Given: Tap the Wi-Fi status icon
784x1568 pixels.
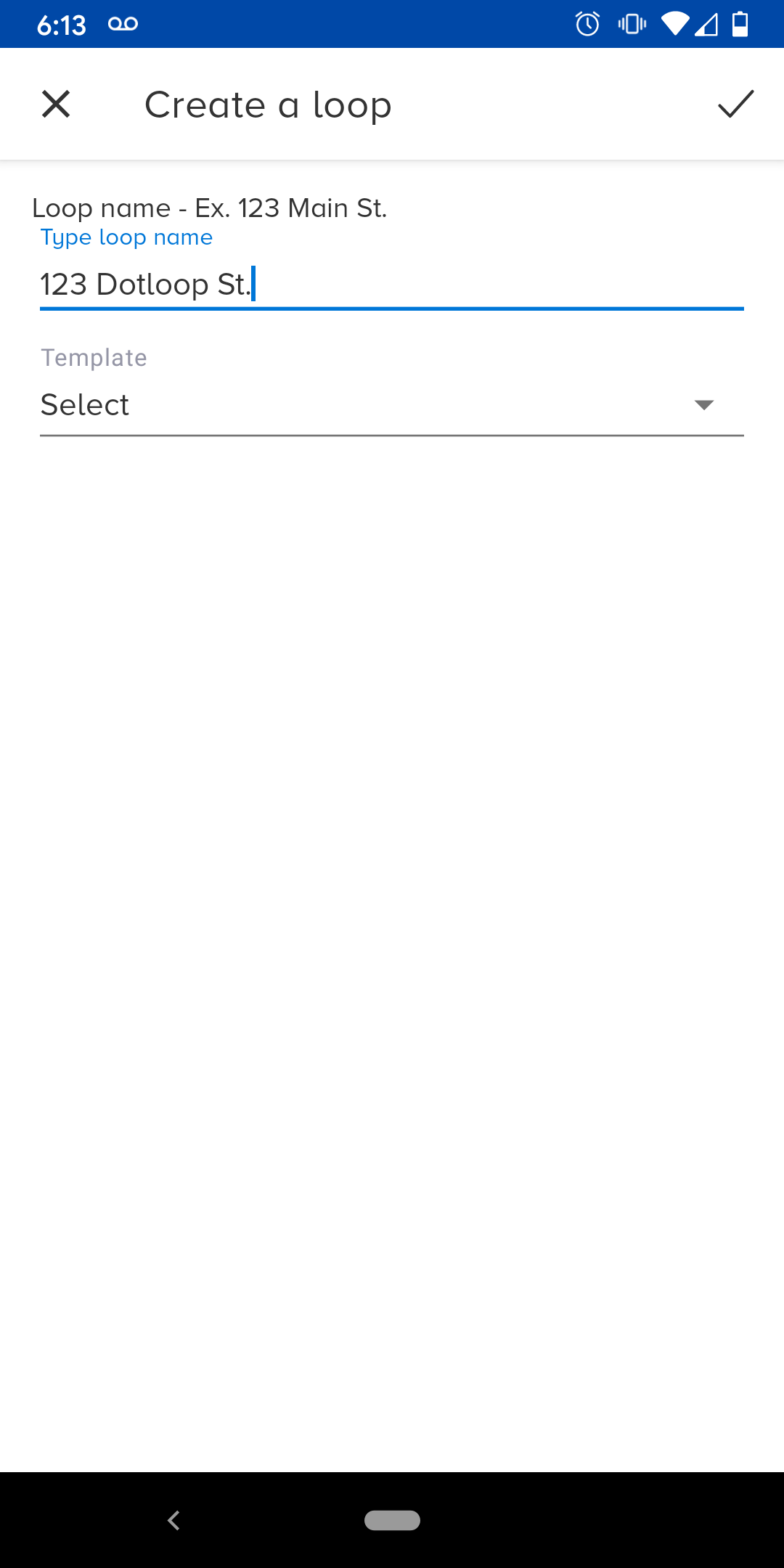Looking at the screenshot, I should tap(676, 23).
